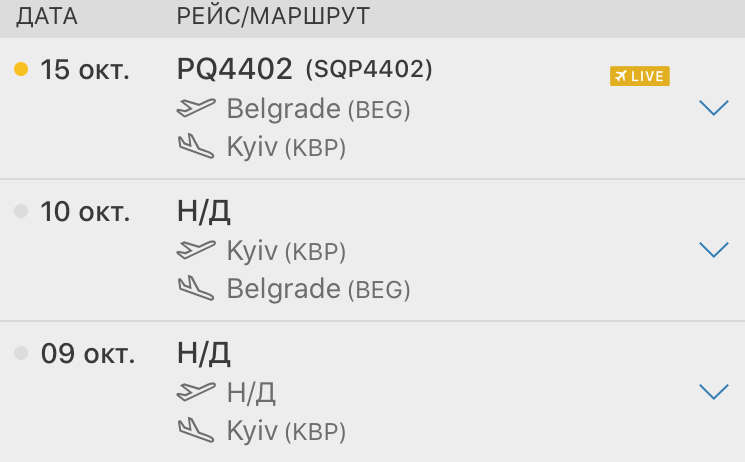This screenshot has width=745, height=462.
Task: Expand the 10 окт. Kyiv to Belgrade flight
Action: pos(713,250)
